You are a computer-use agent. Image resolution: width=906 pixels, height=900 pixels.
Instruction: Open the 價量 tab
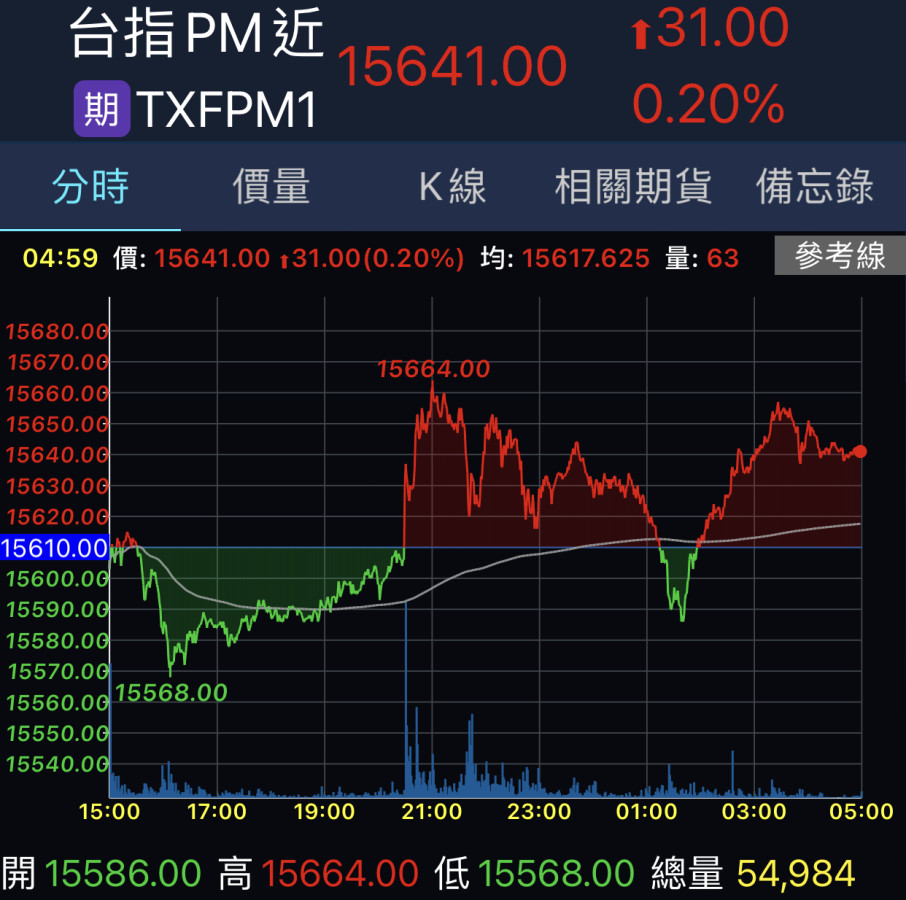[x=271, y=187]
